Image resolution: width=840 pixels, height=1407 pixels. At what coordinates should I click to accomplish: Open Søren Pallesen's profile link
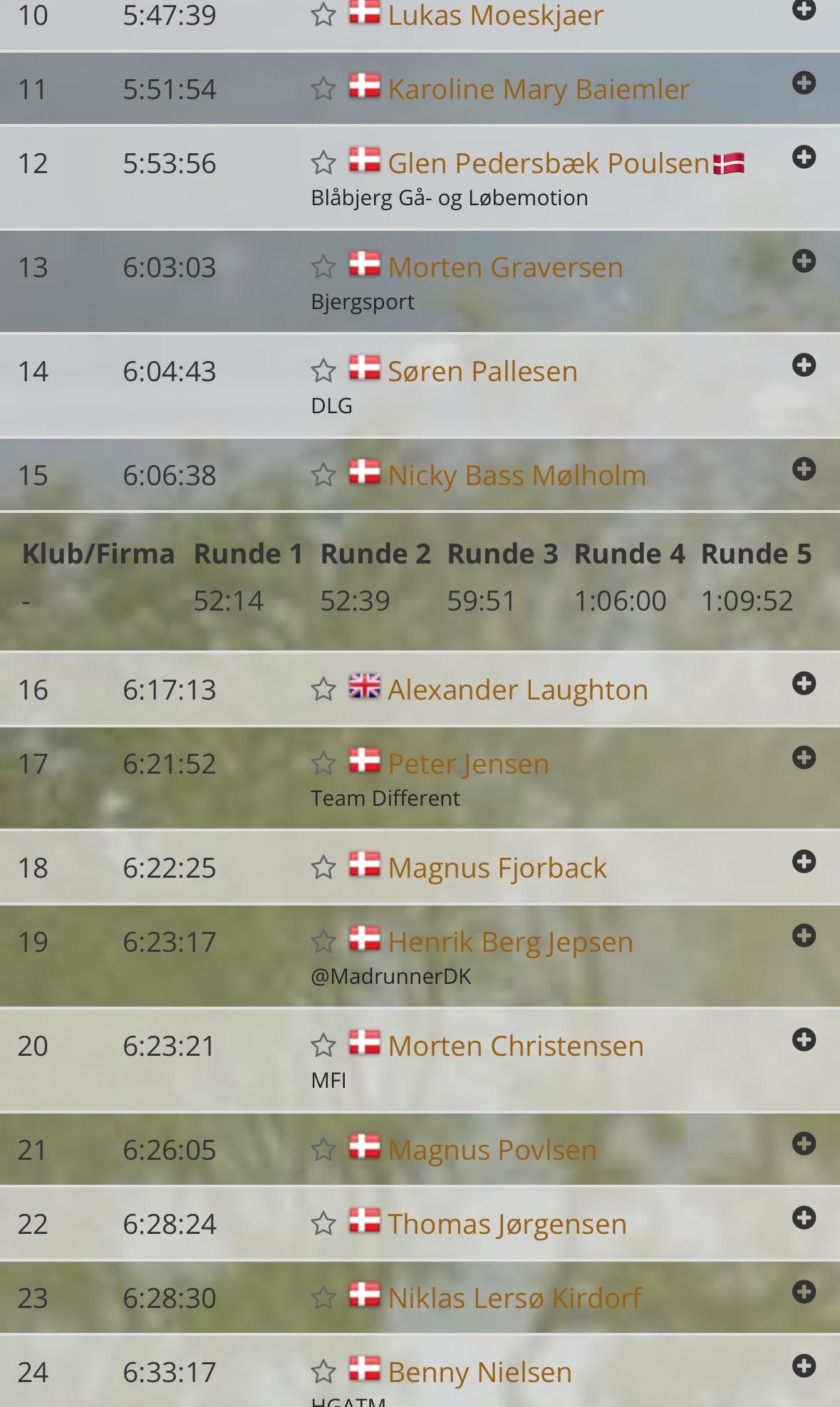(482, 371)
